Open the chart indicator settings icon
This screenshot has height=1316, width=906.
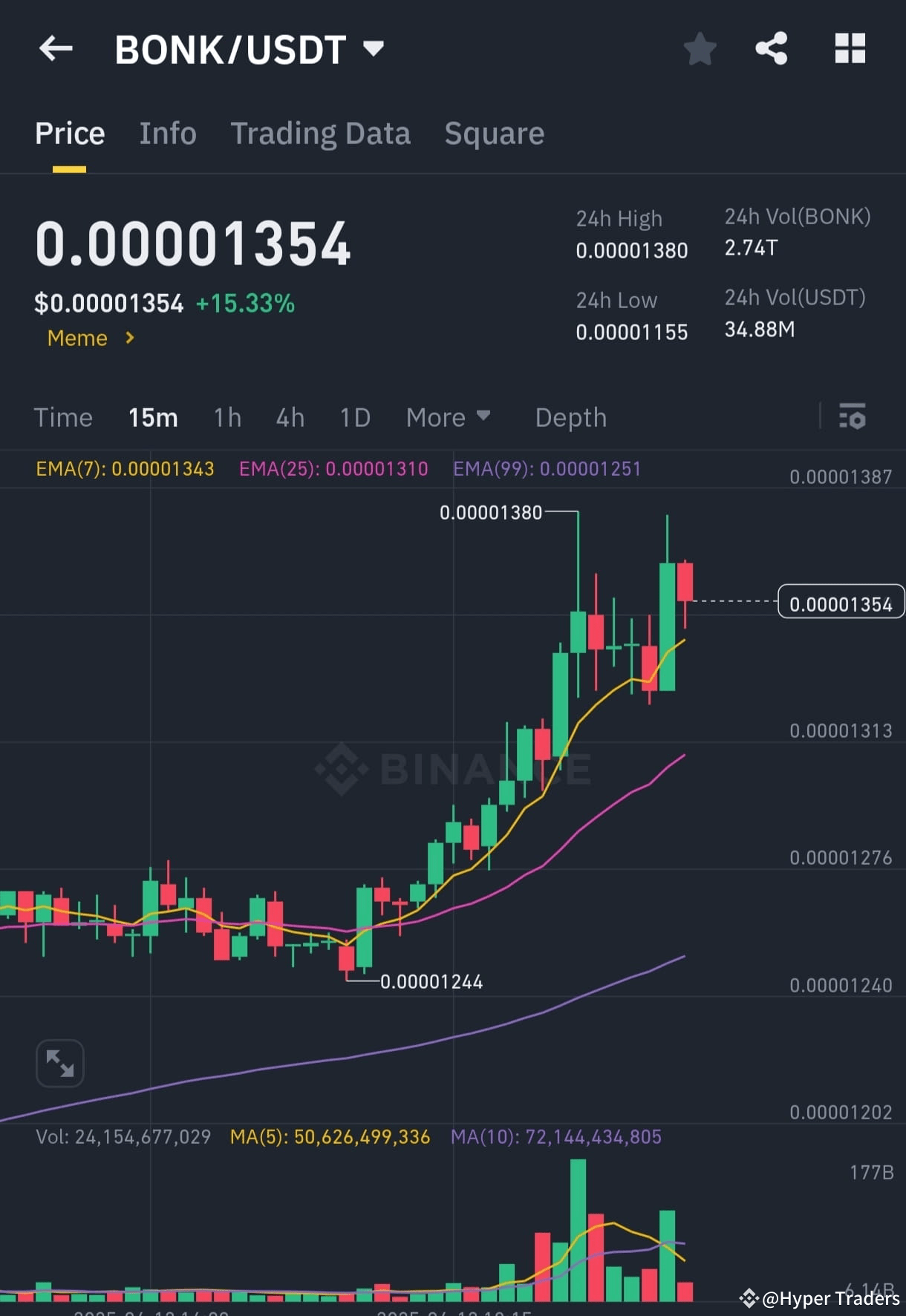click(x=853, y=417)
